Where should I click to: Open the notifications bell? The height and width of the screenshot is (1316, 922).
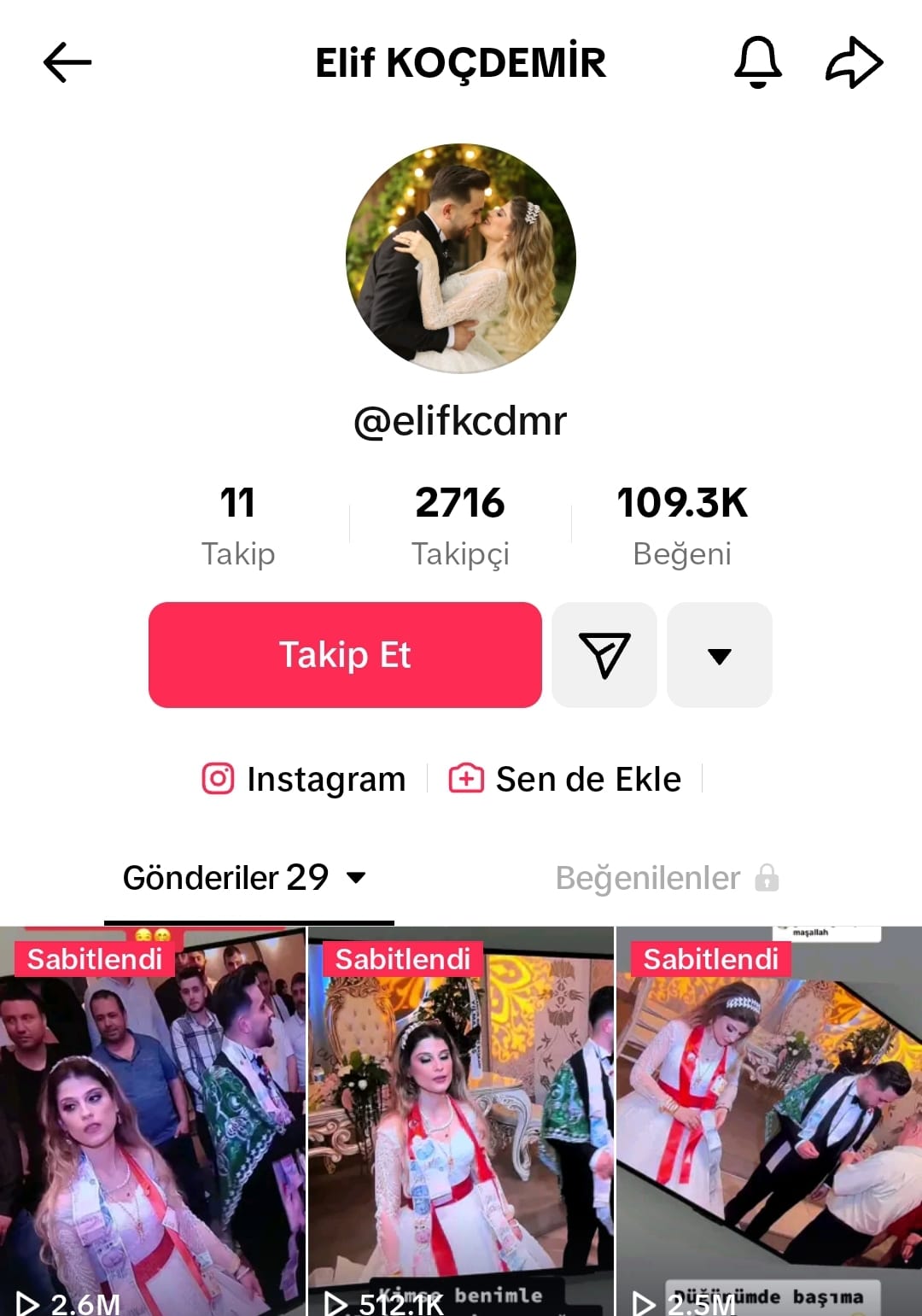point(757,62)
